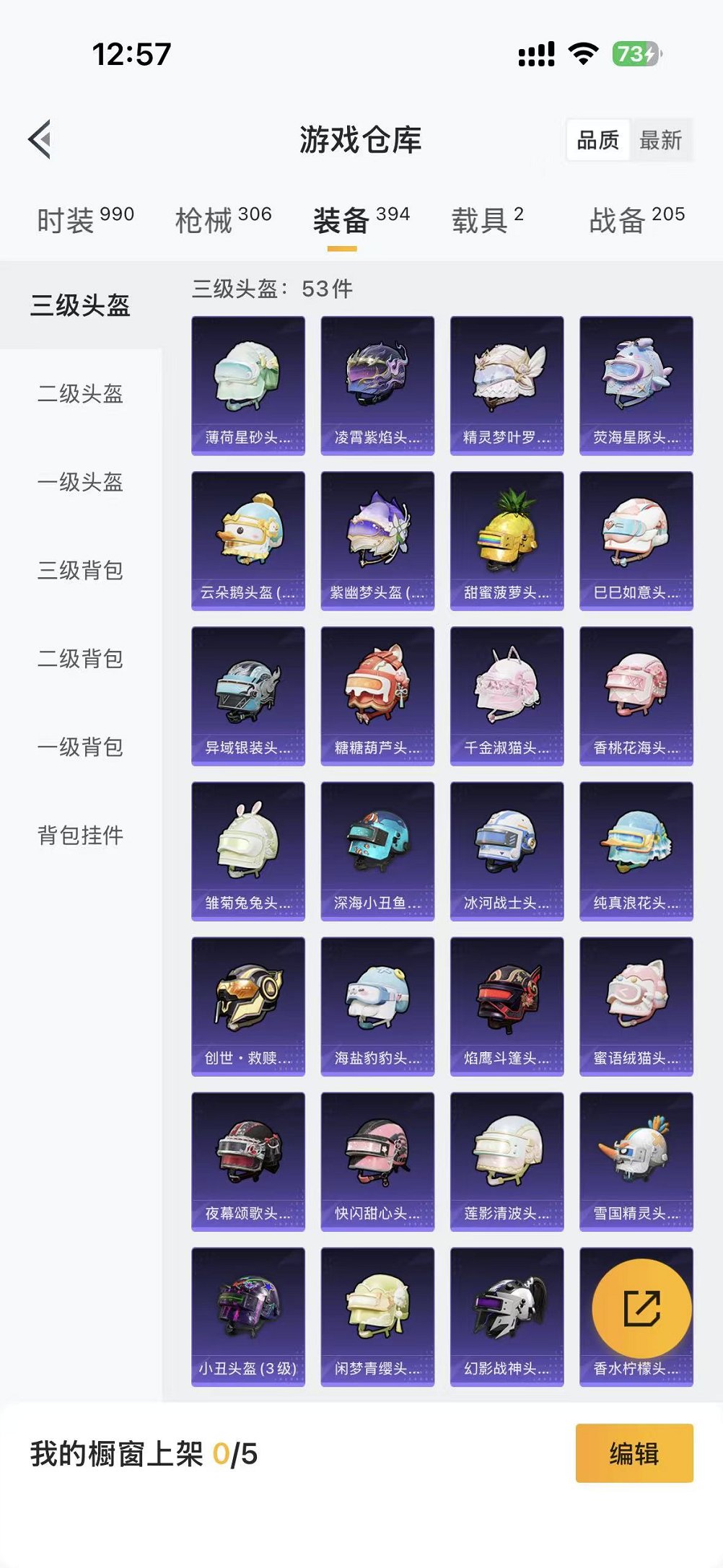Tap the 编辑 button
723x1568 pixels.
click(634, 1453)
